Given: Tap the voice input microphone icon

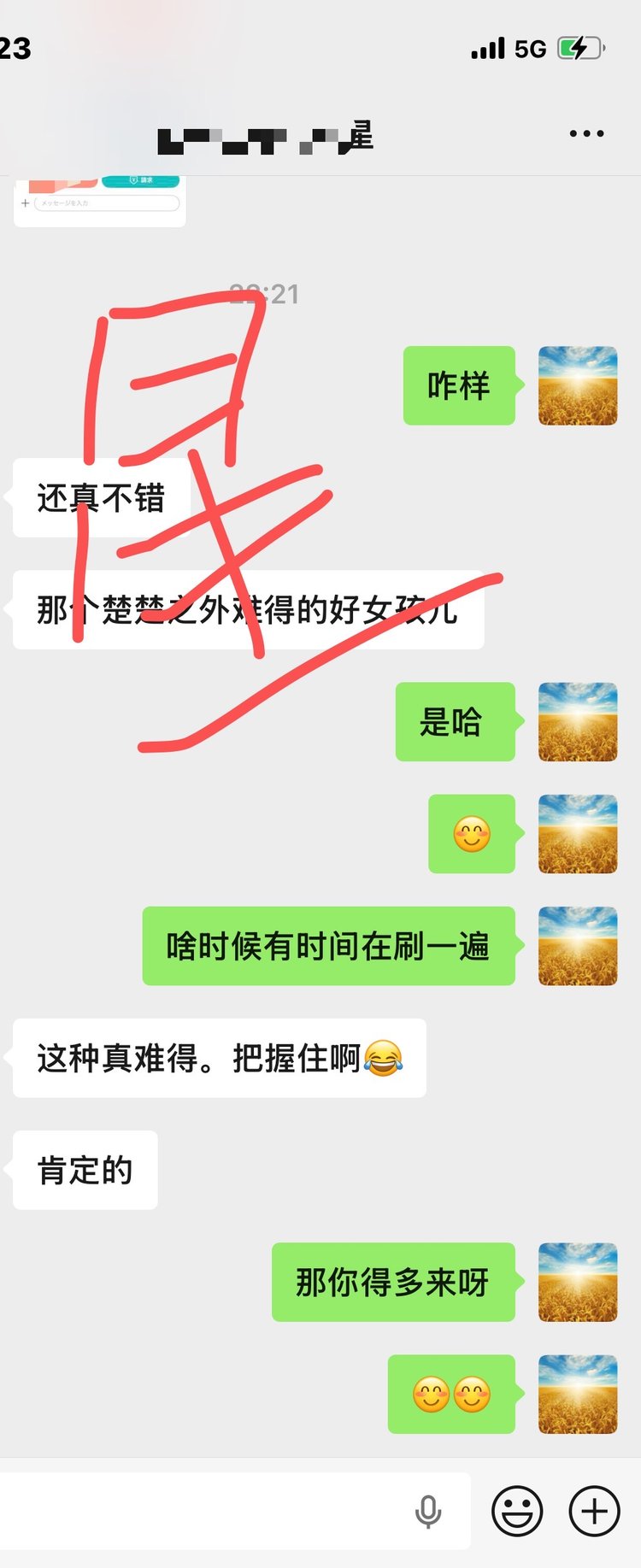Looking at the screenshot, I should click(427, 1511).
